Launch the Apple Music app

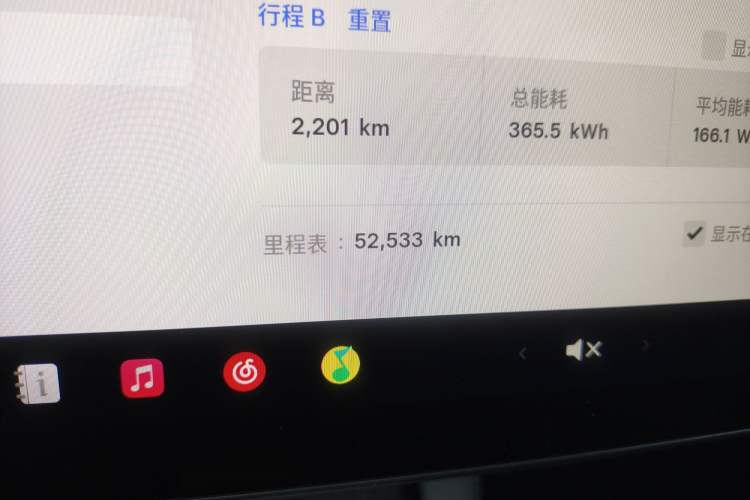point(142,378)
